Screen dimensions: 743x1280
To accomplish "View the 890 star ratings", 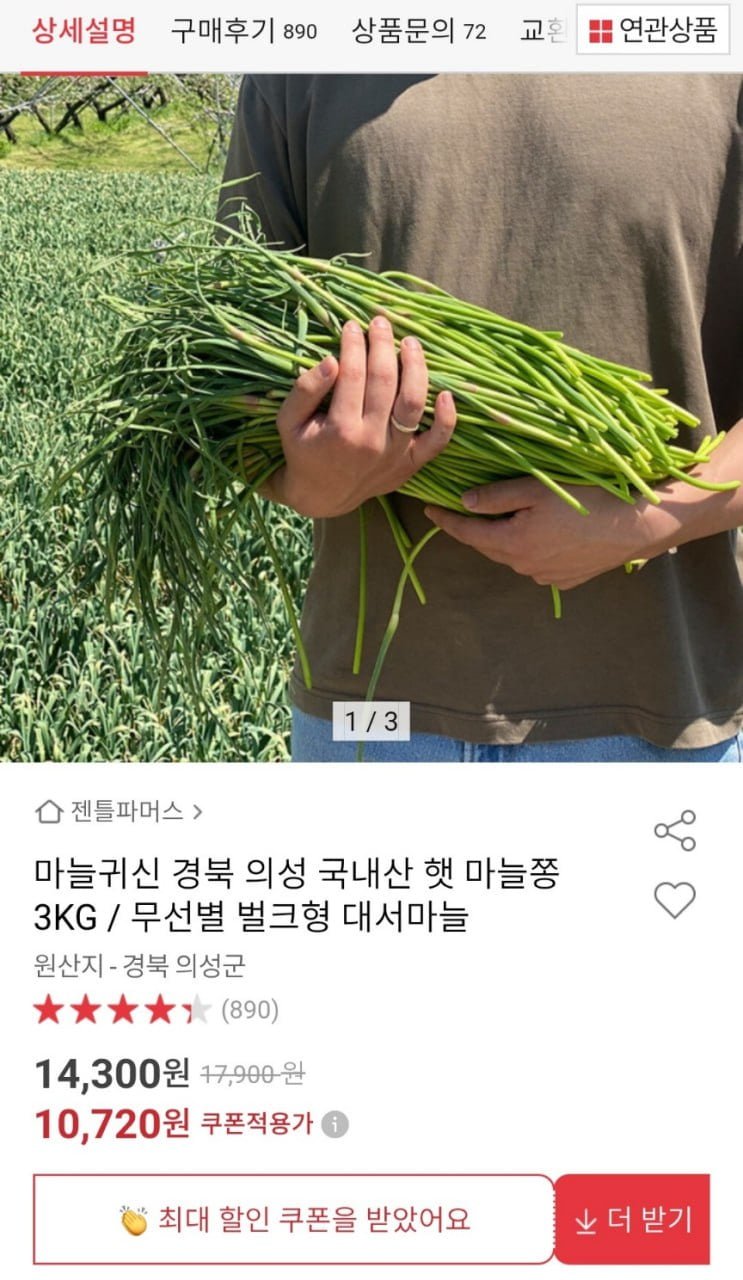I will [x=155, y=1010].
